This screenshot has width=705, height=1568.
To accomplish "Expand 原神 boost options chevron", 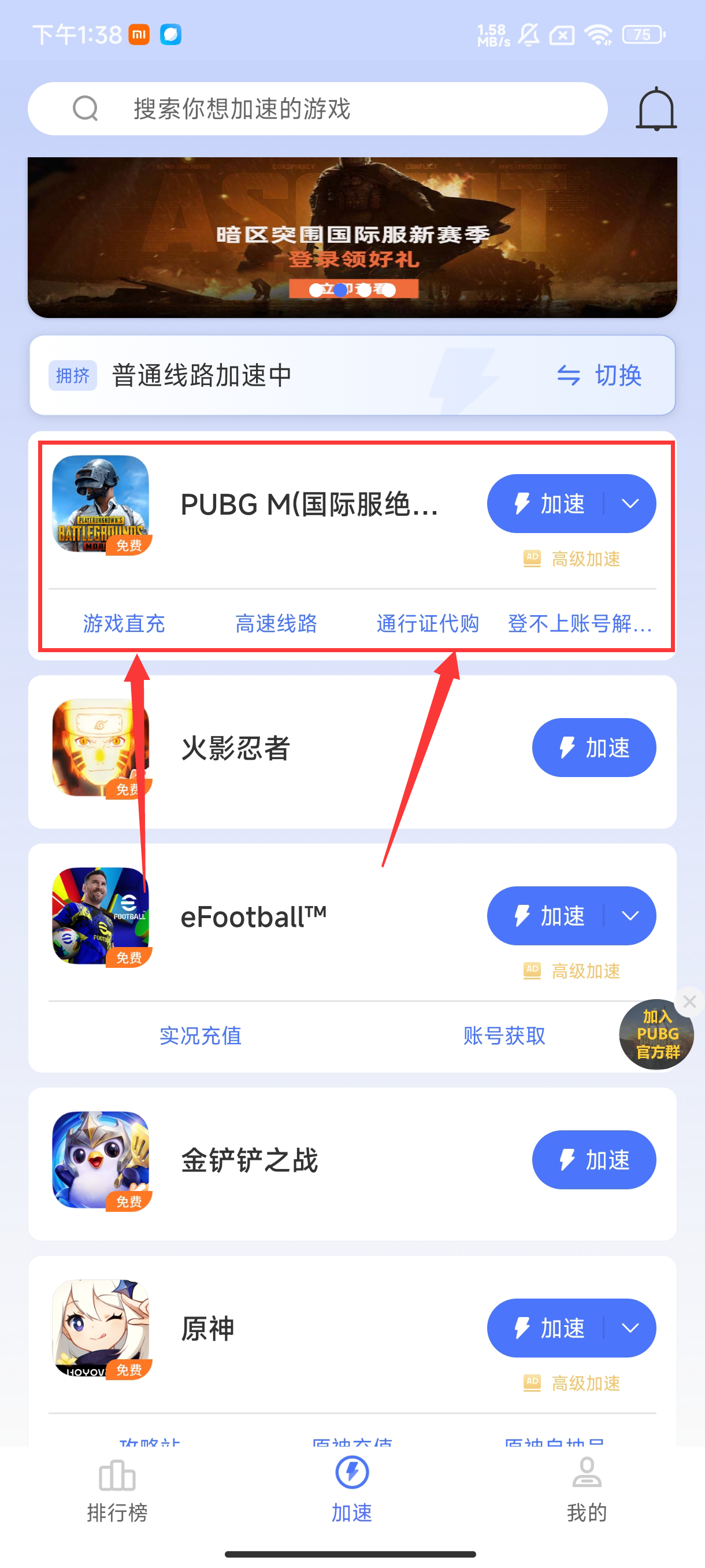I will [x=631, y=1328].
